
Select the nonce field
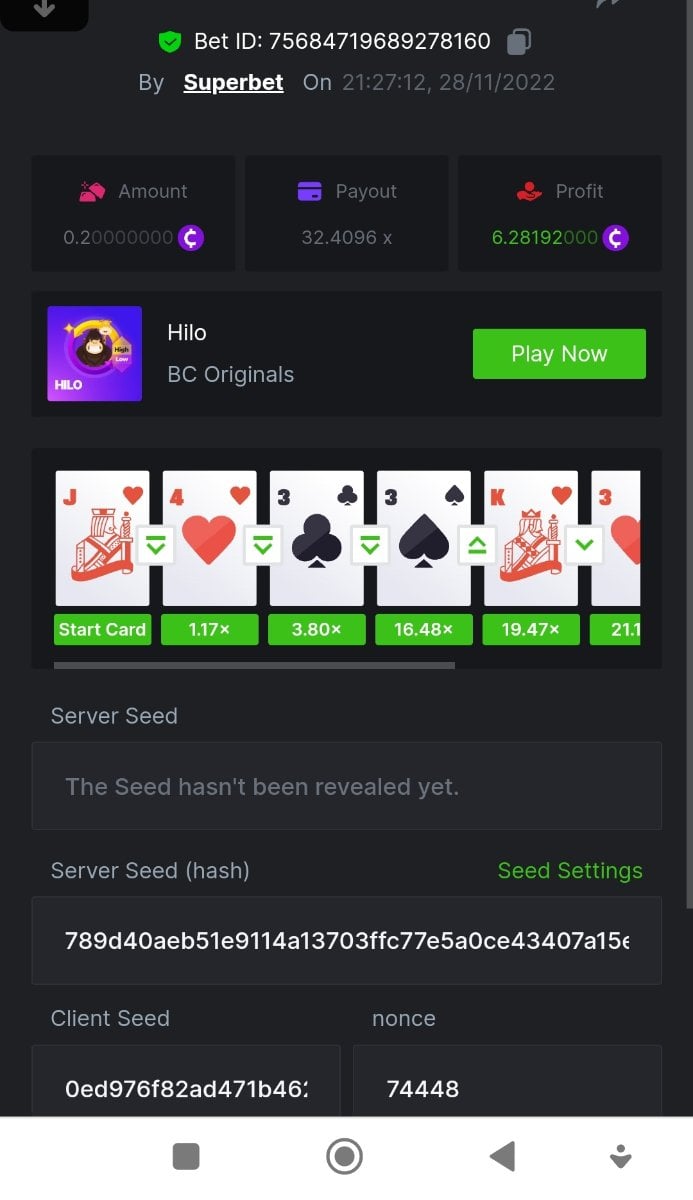(506, 1087)
